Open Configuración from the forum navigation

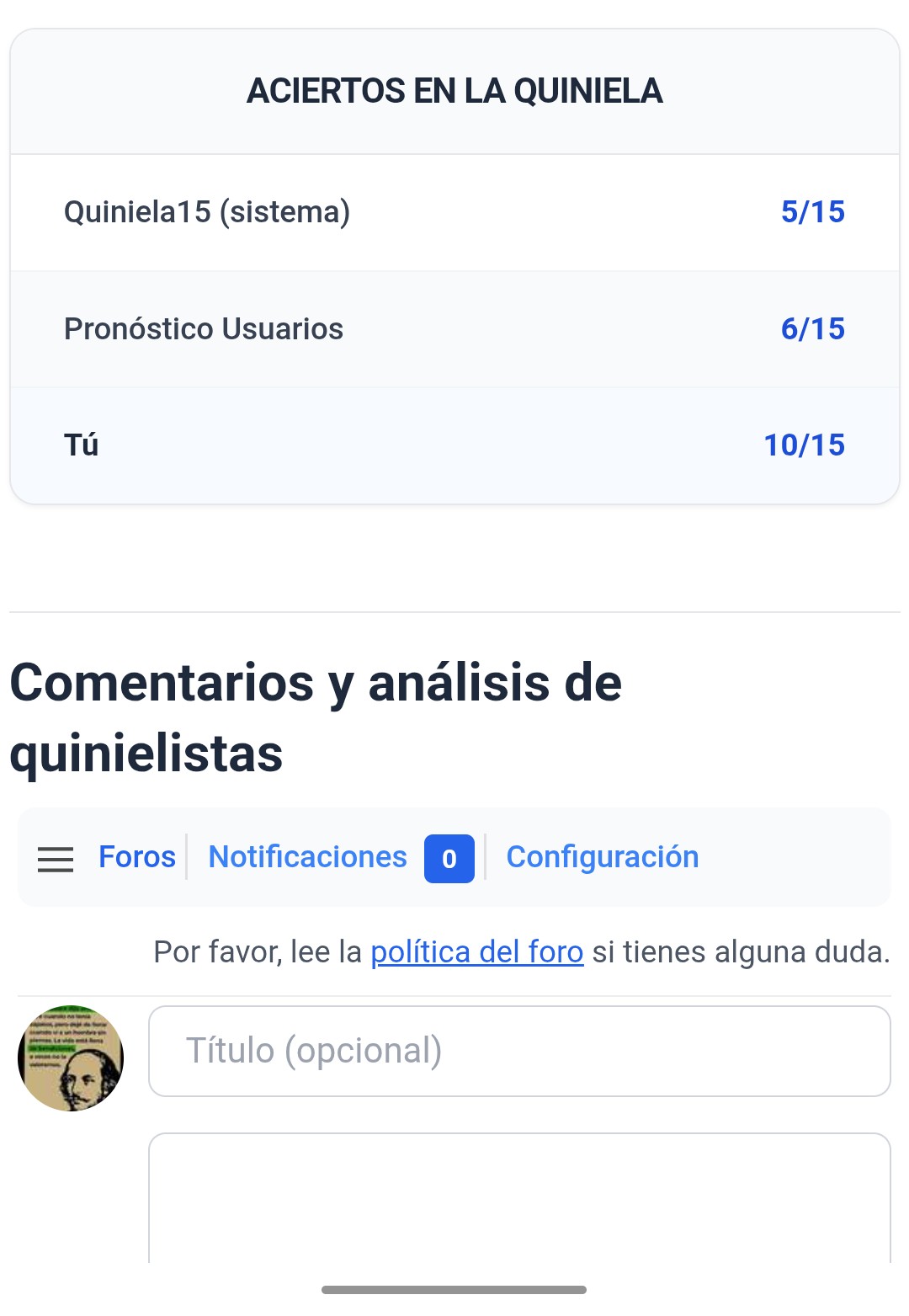click(x=603, y=857)
